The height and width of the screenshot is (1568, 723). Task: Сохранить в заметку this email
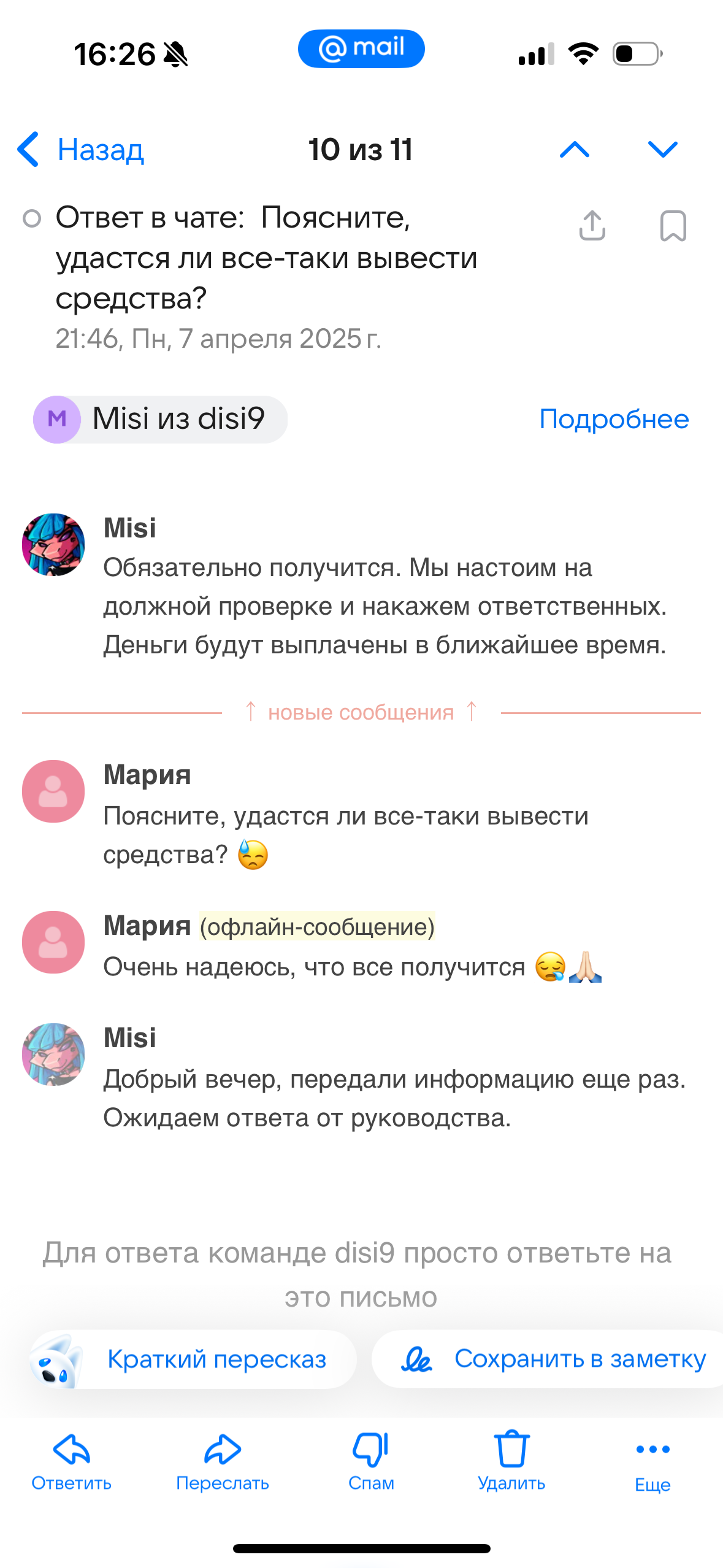[548, 1359]
